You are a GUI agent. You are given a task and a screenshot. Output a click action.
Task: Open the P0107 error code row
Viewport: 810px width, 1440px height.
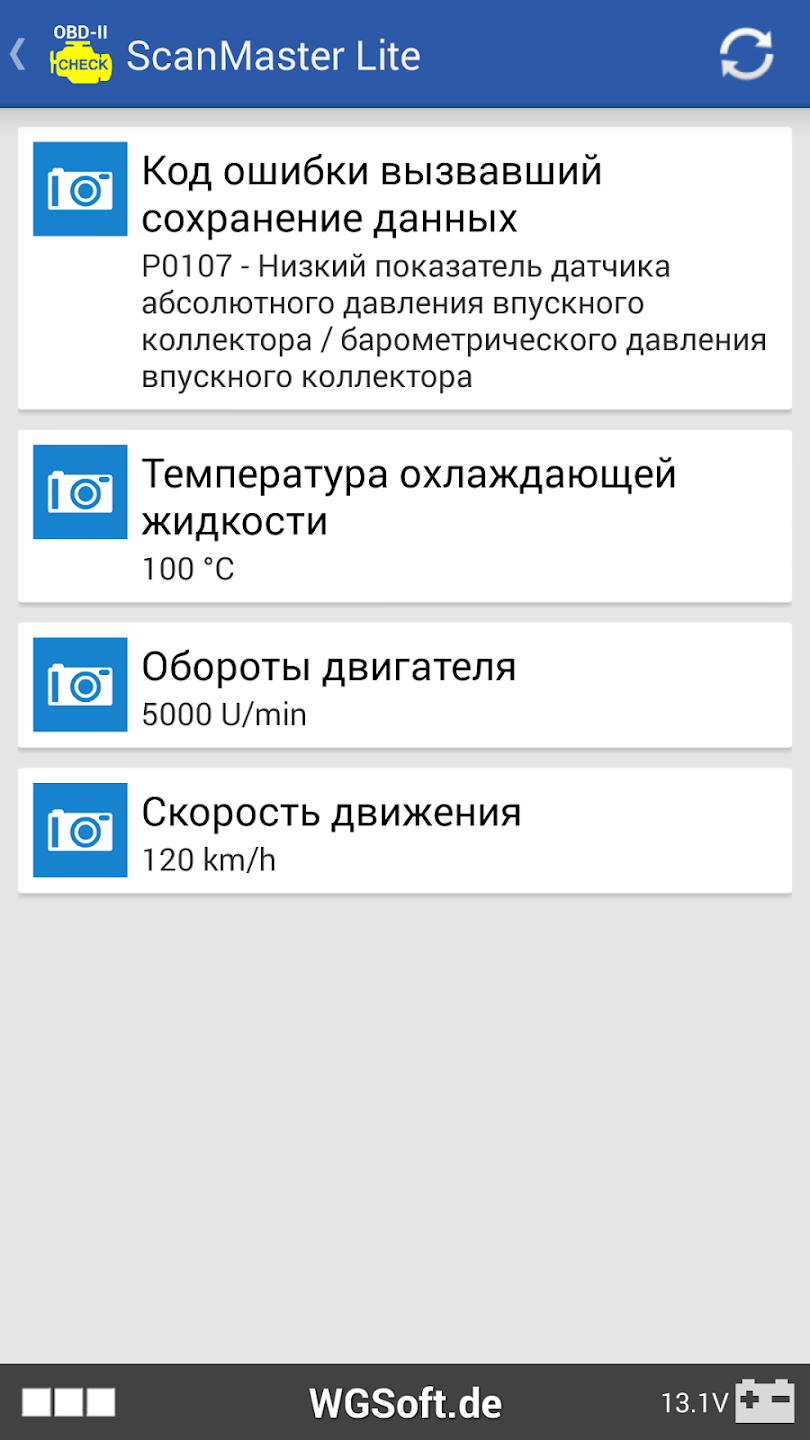(x=404, y=269)
